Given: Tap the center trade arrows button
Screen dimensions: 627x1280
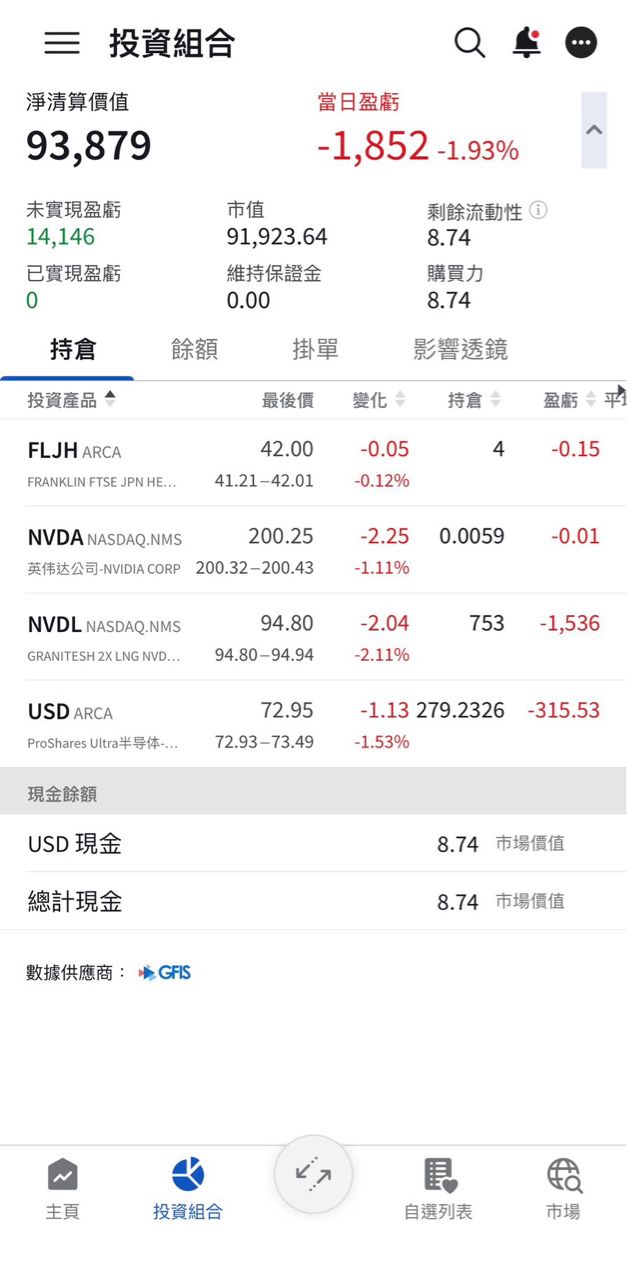Looking at the screenshot, I should 314,1175.
